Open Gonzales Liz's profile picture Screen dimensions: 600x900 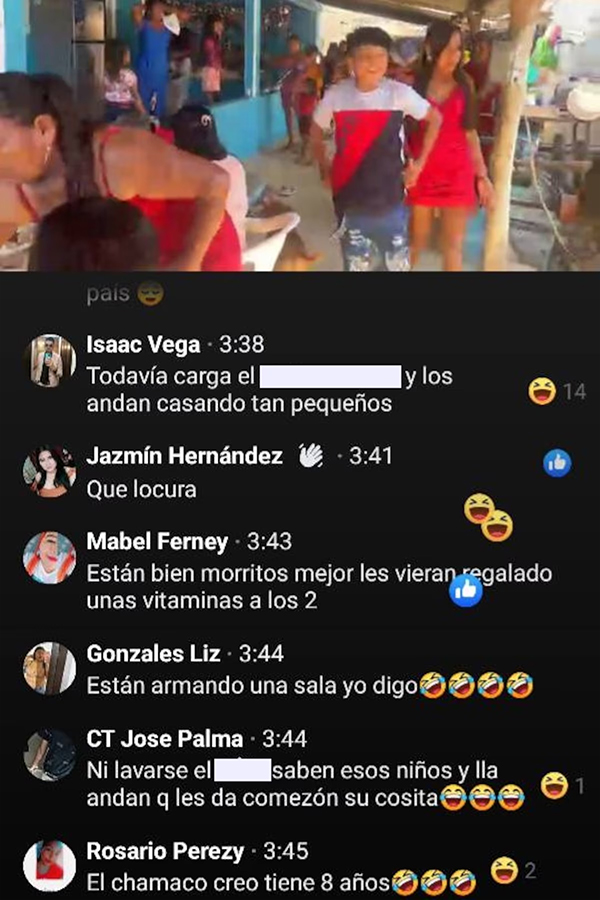[49, 668]
